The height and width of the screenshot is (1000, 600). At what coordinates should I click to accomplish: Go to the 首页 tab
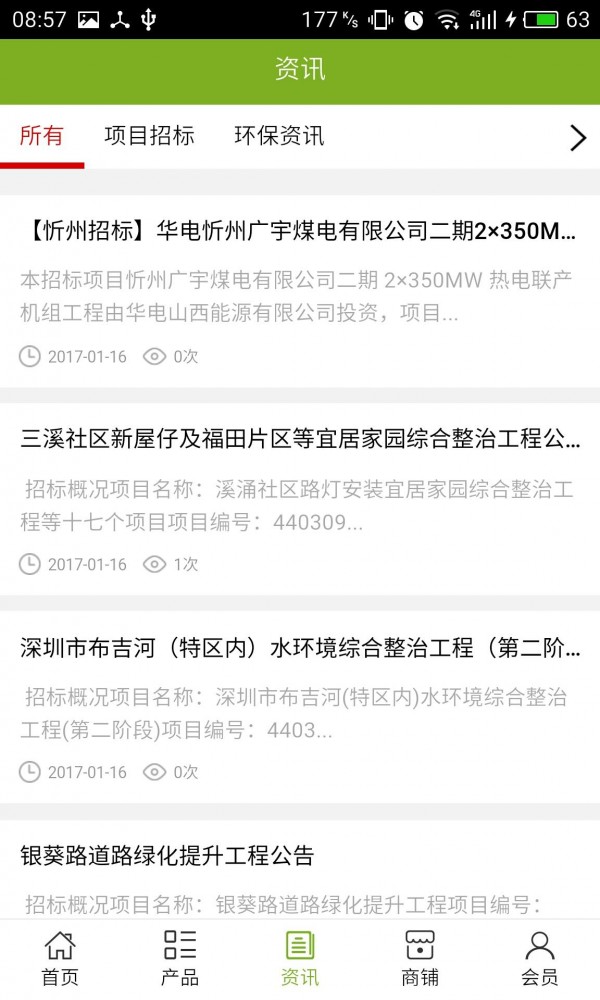pyautogui.click(x=60, y=958)
